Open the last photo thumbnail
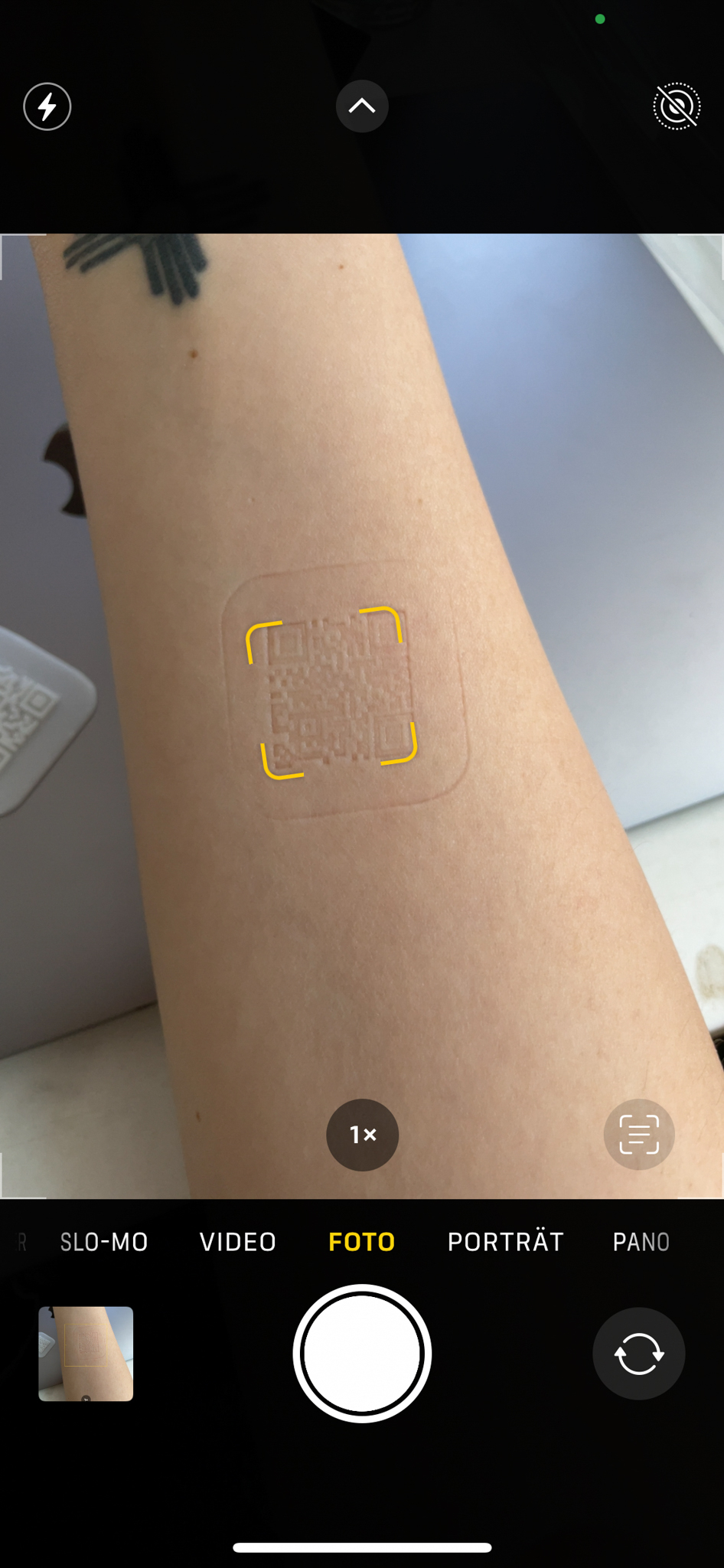The image size is (724, 1568). [x=86, y=1354]
